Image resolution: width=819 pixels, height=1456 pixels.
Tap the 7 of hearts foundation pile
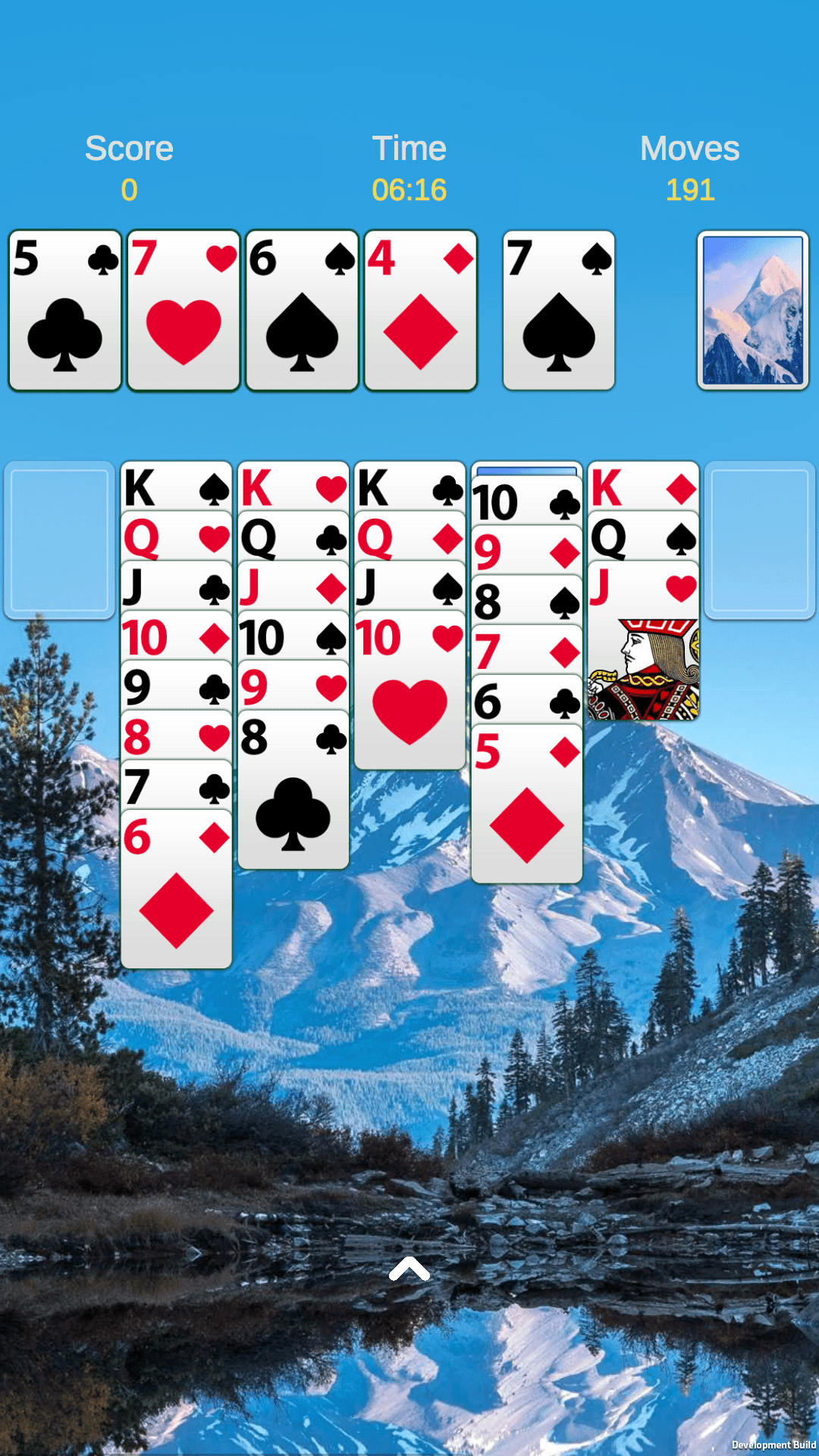click(184, 310)
